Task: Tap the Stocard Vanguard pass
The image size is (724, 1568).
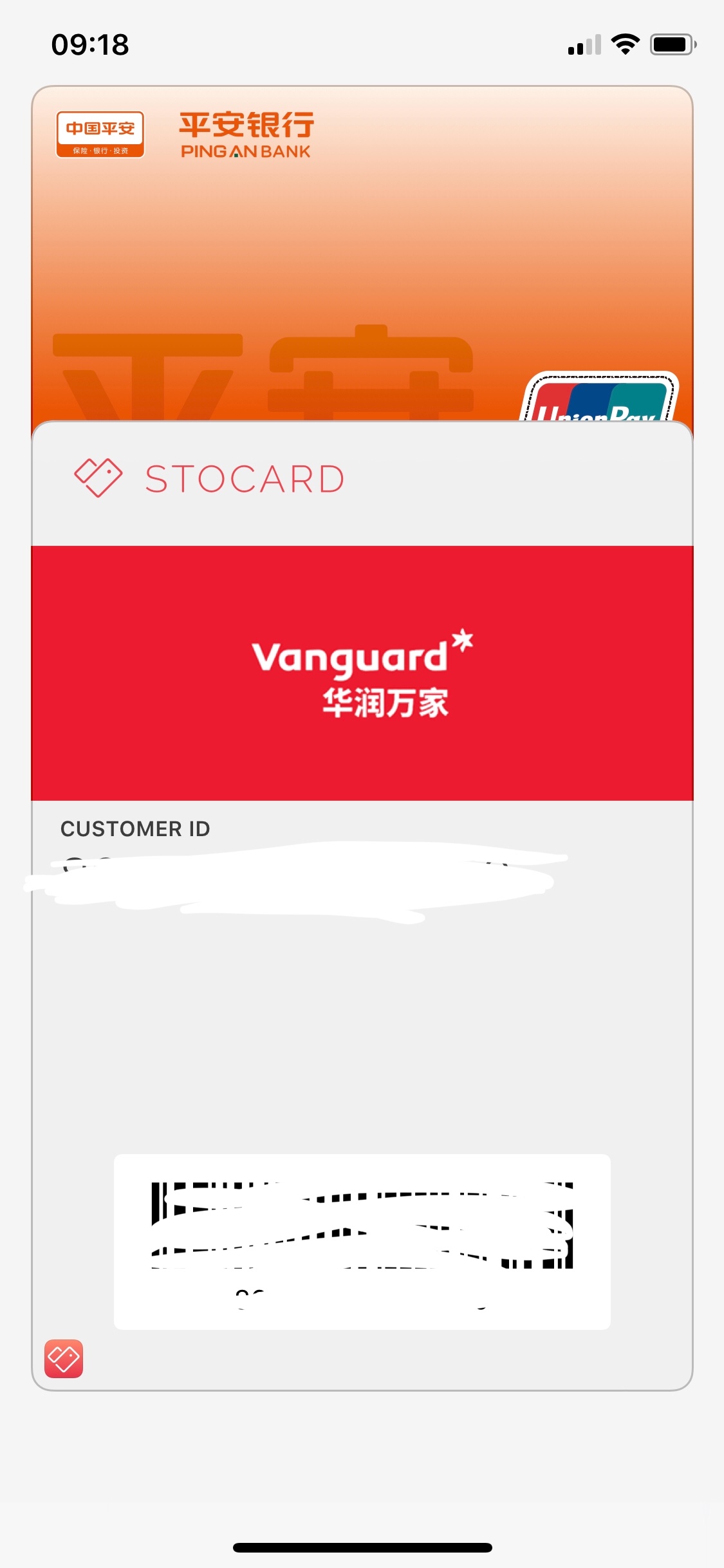Action: coord(362,673)
